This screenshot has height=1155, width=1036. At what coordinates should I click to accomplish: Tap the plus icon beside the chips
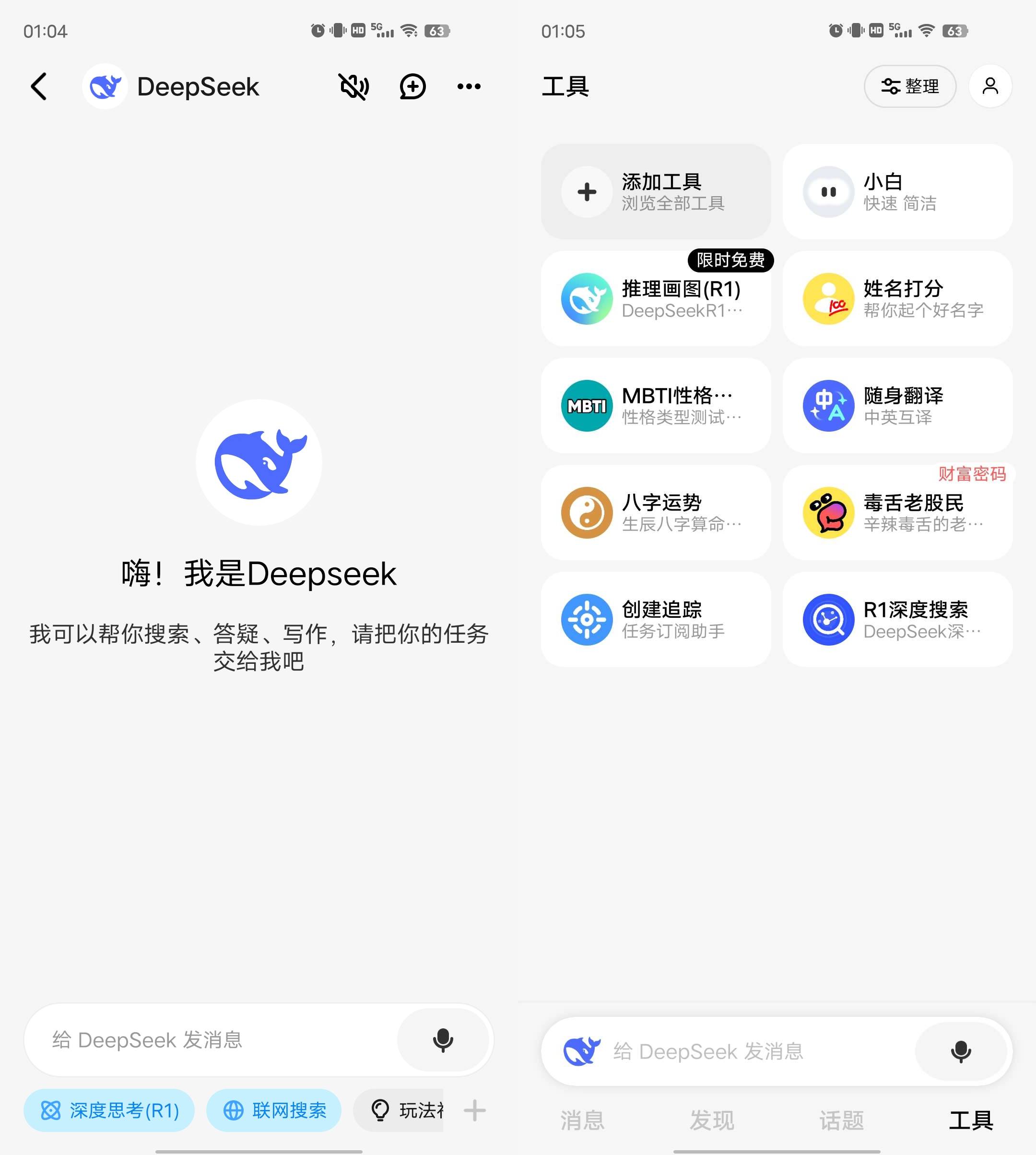click(x=474, y=1110)
